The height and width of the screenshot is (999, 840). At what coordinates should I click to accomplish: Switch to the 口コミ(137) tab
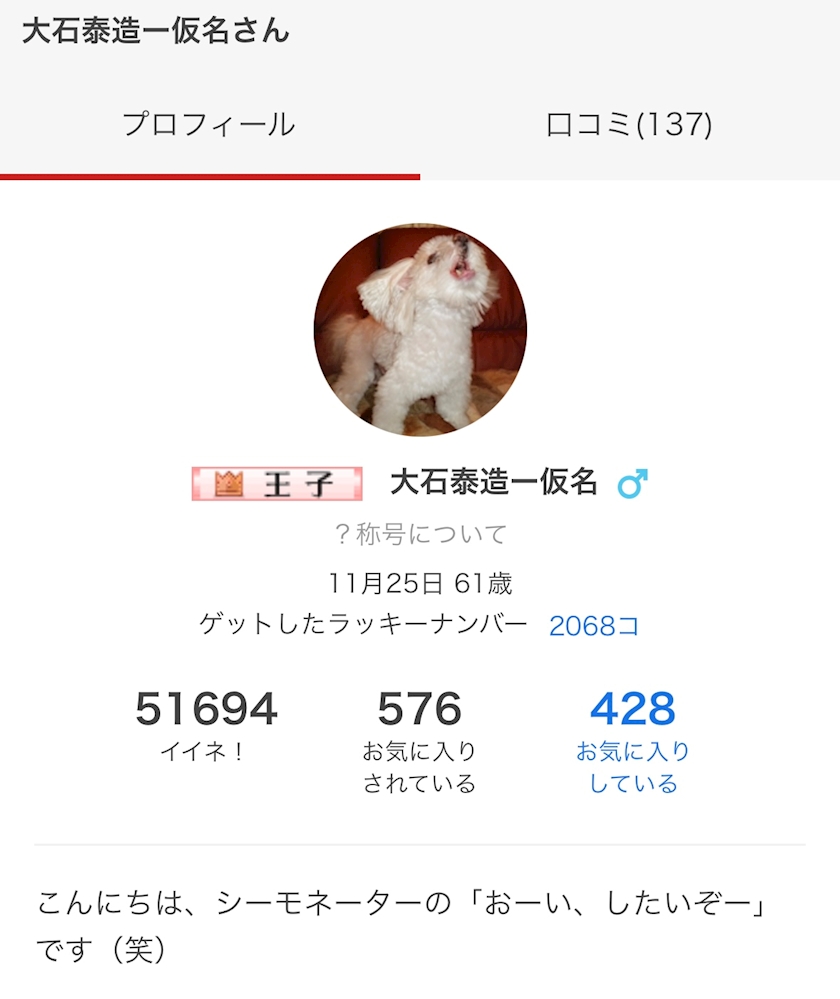pyautogui.click(x=630, y=124)
